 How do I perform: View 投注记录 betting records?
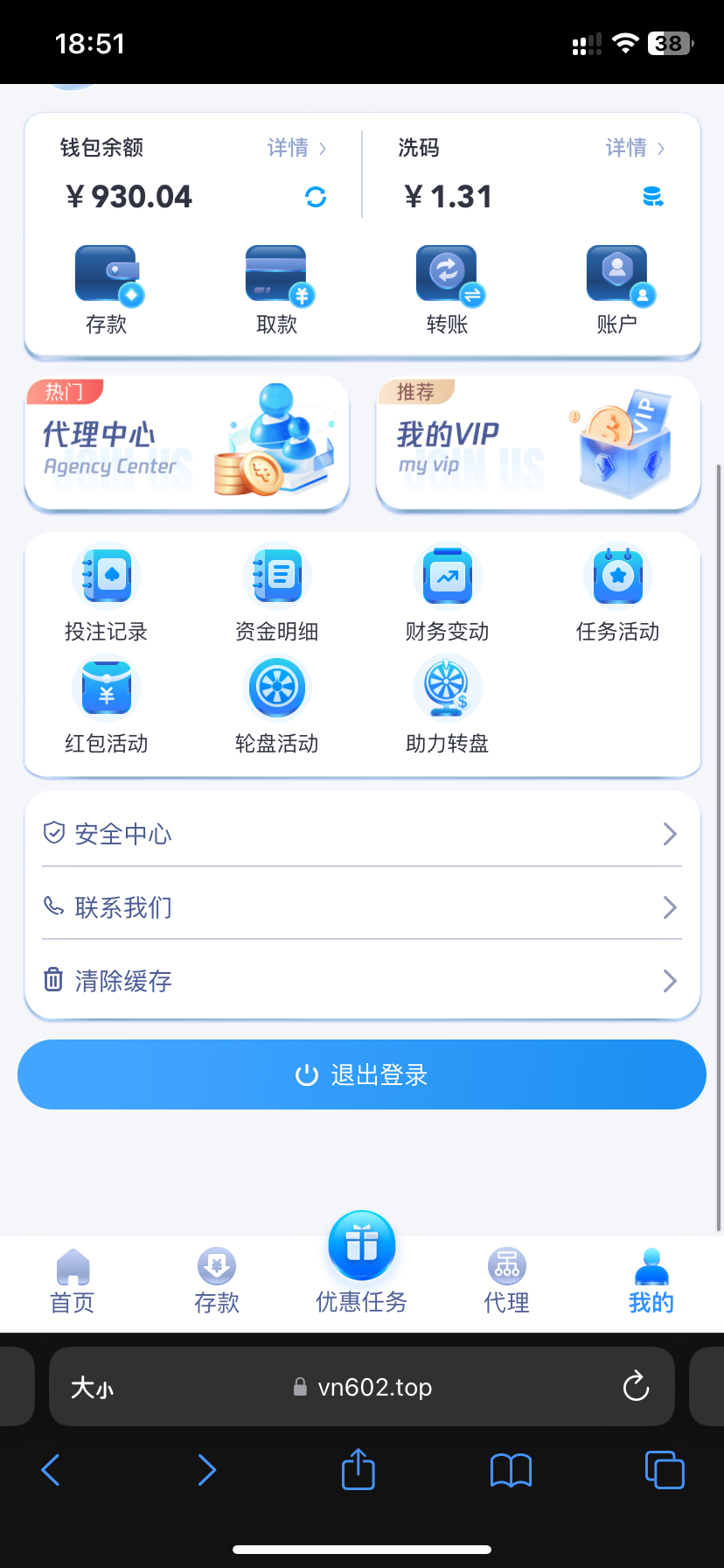107,591
